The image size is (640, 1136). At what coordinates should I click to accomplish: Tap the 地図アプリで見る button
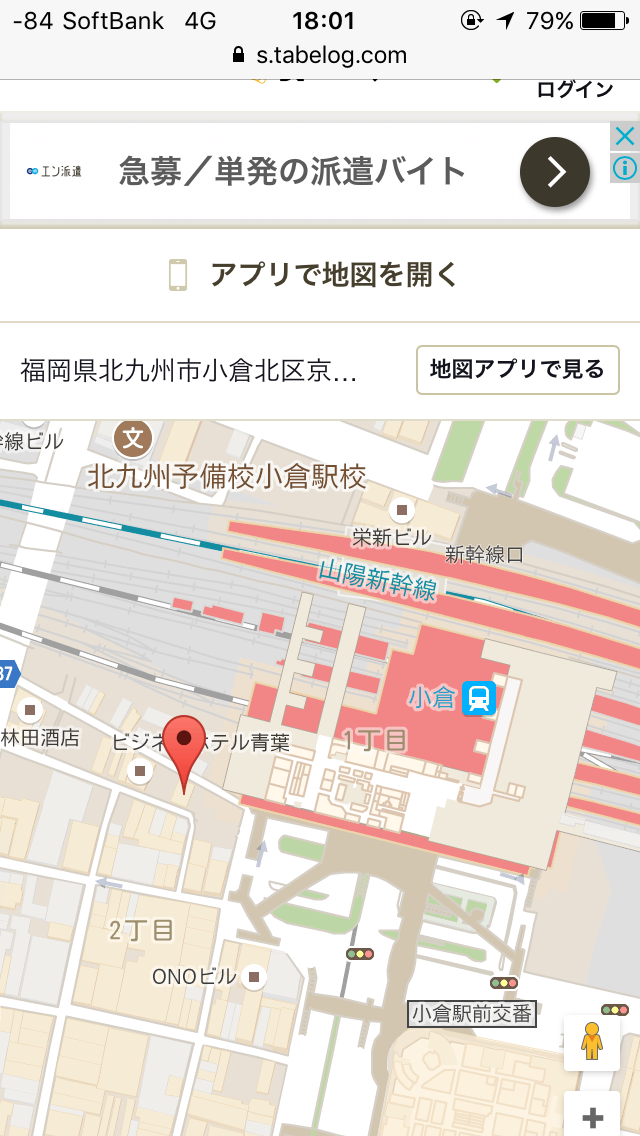pyautogui.click(x=517, y=370)
